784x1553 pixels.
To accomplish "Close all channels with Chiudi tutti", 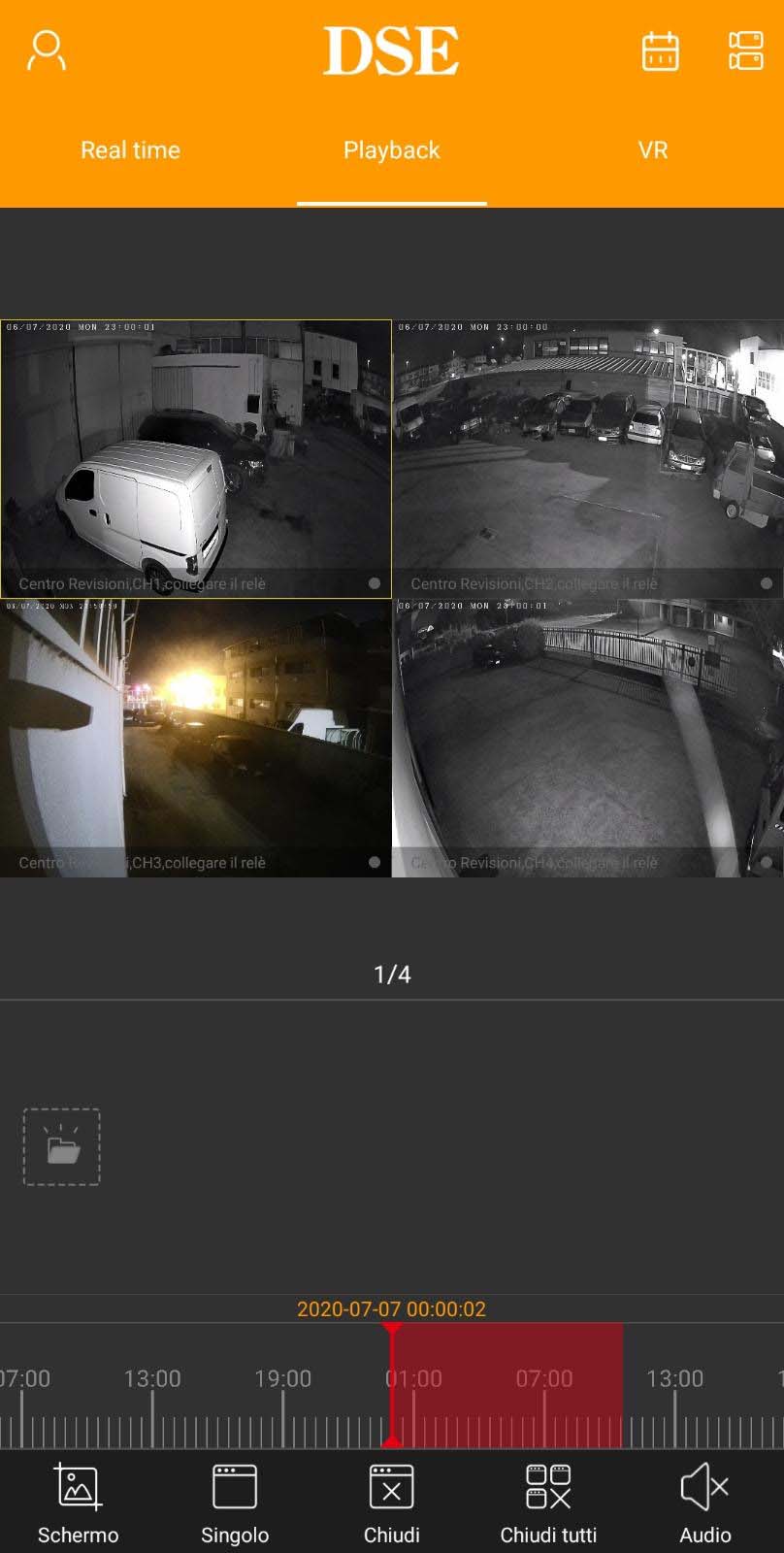I will click(548, 1503).
